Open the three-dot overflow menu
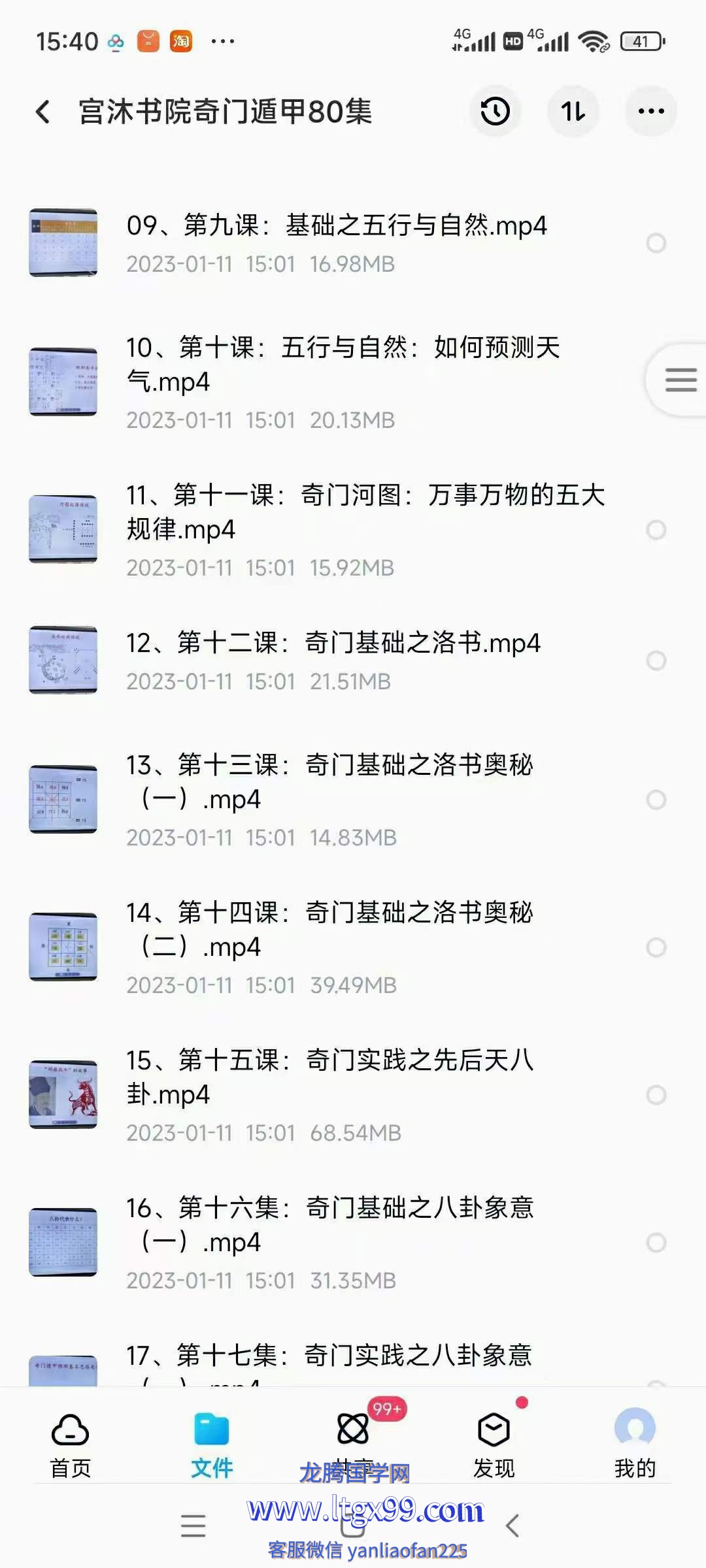Screen dimensions: 706x1568 650,112
